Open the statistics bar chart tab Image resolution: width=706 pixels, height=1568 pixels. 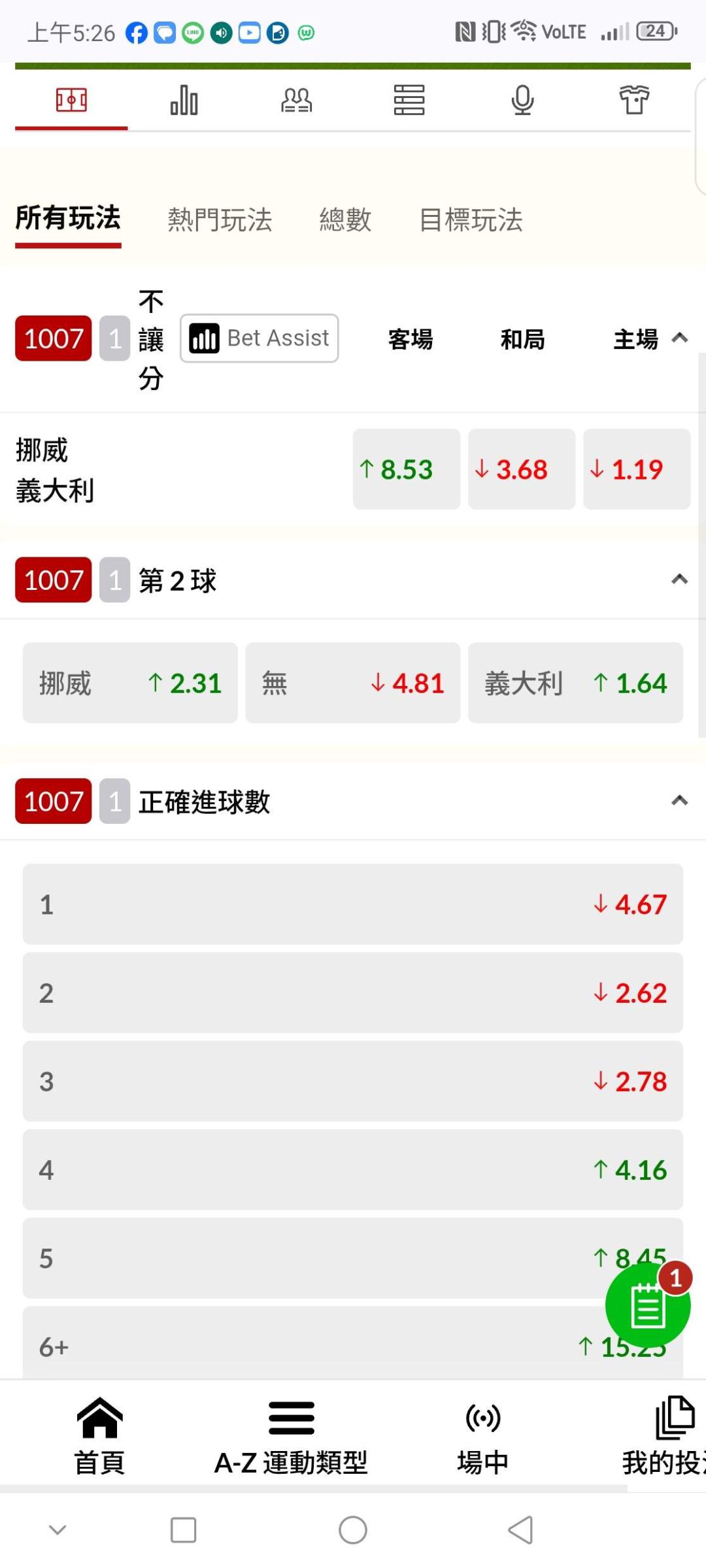tap(184, 100)
